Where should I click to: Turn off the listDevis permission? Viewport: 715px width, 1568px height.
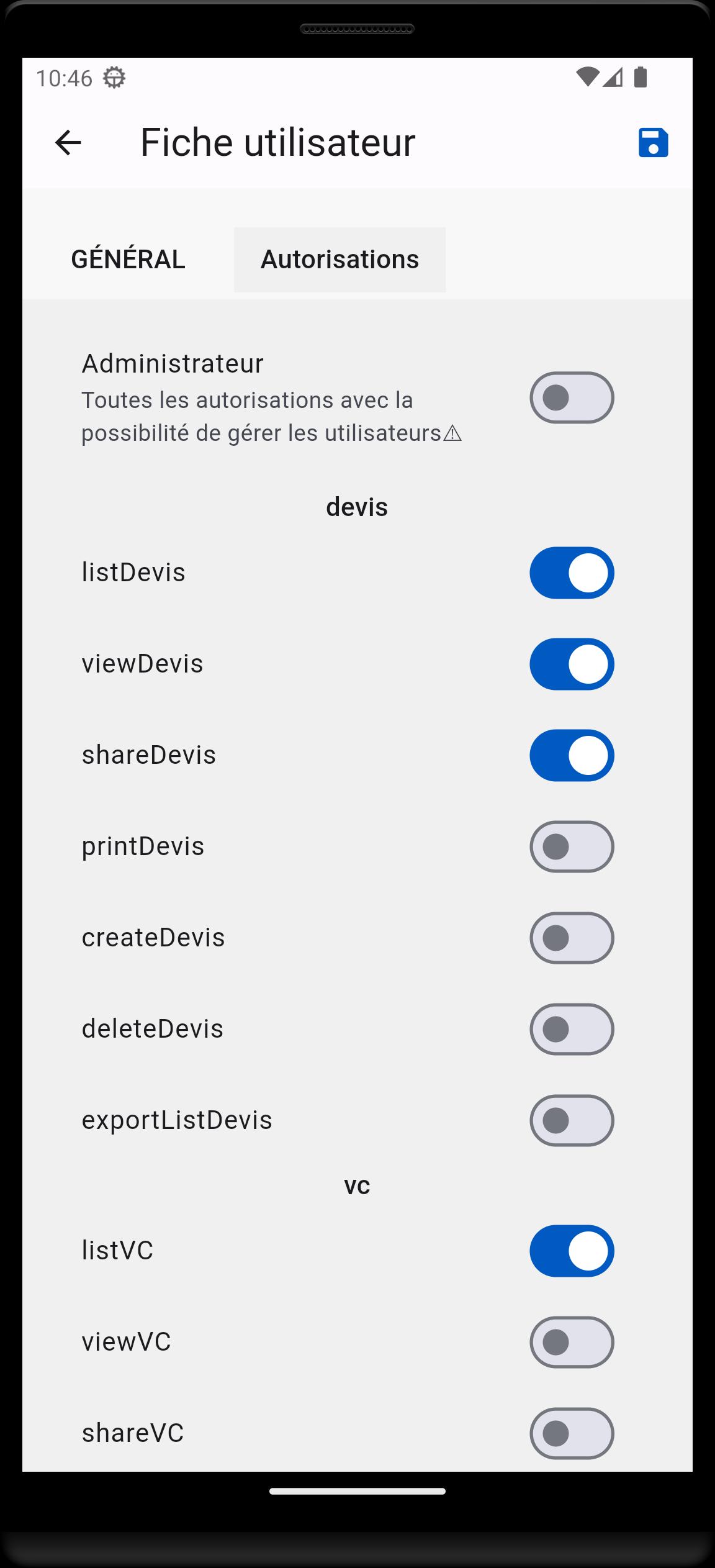(572, 573)
